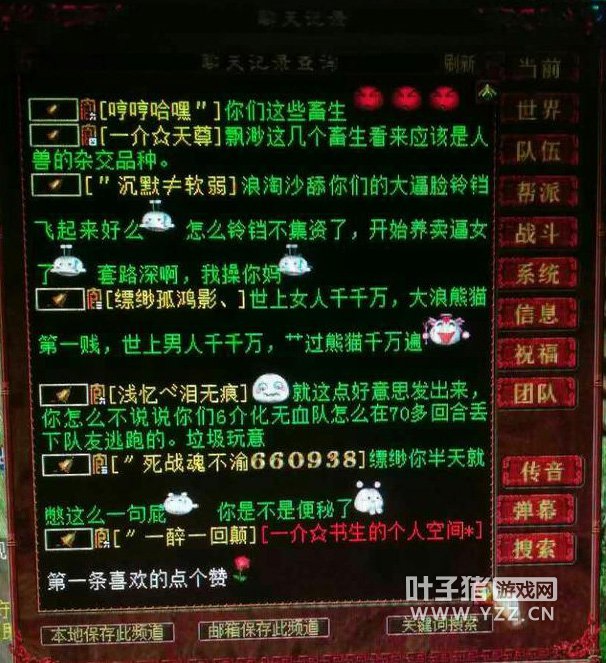Screen dimensions: 606x663
Task: Open the 队伍 channel tab
Action: coord(538,151)
